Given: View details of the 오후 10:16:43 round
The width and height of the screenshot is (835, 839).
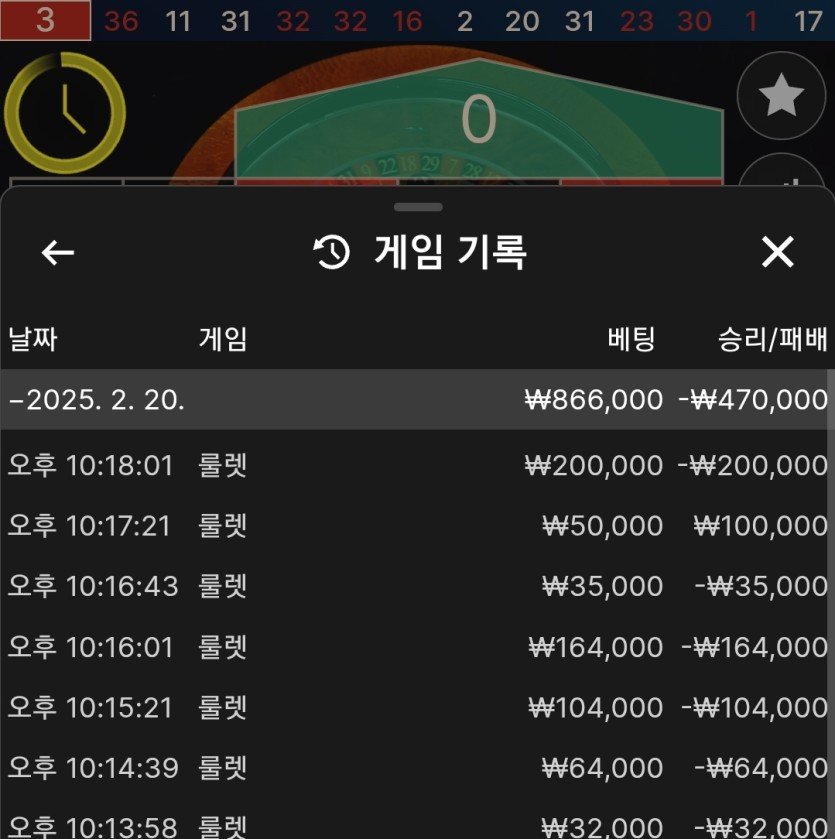Looking at the screenshot, I should [x=415, y=586].
